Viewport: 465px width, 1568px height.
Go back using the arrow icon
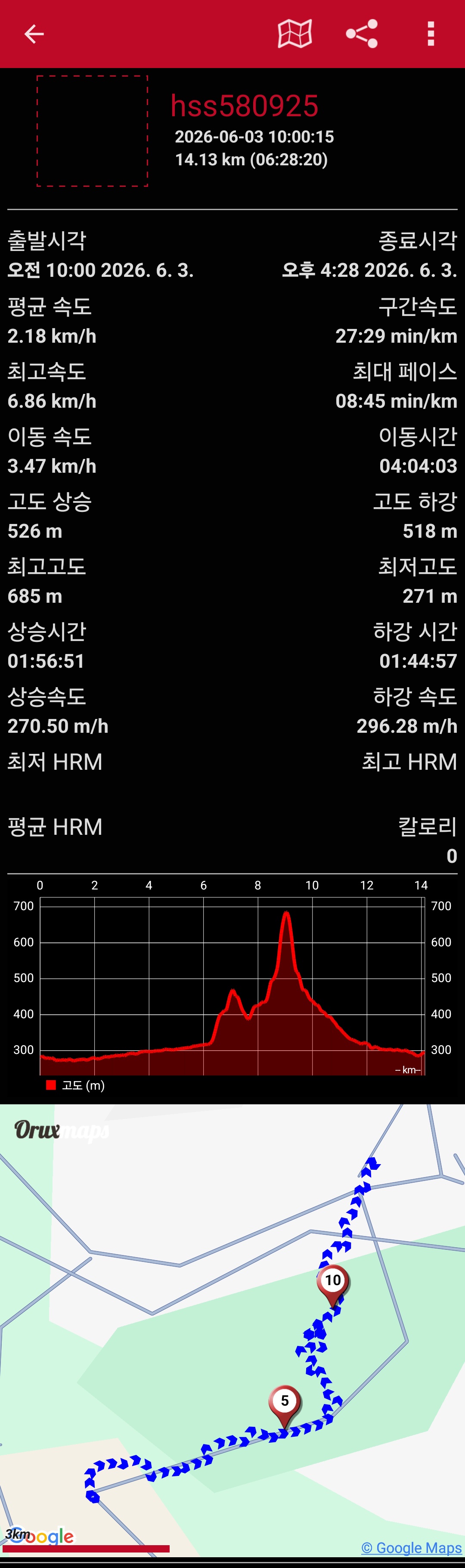pos(34,34)
